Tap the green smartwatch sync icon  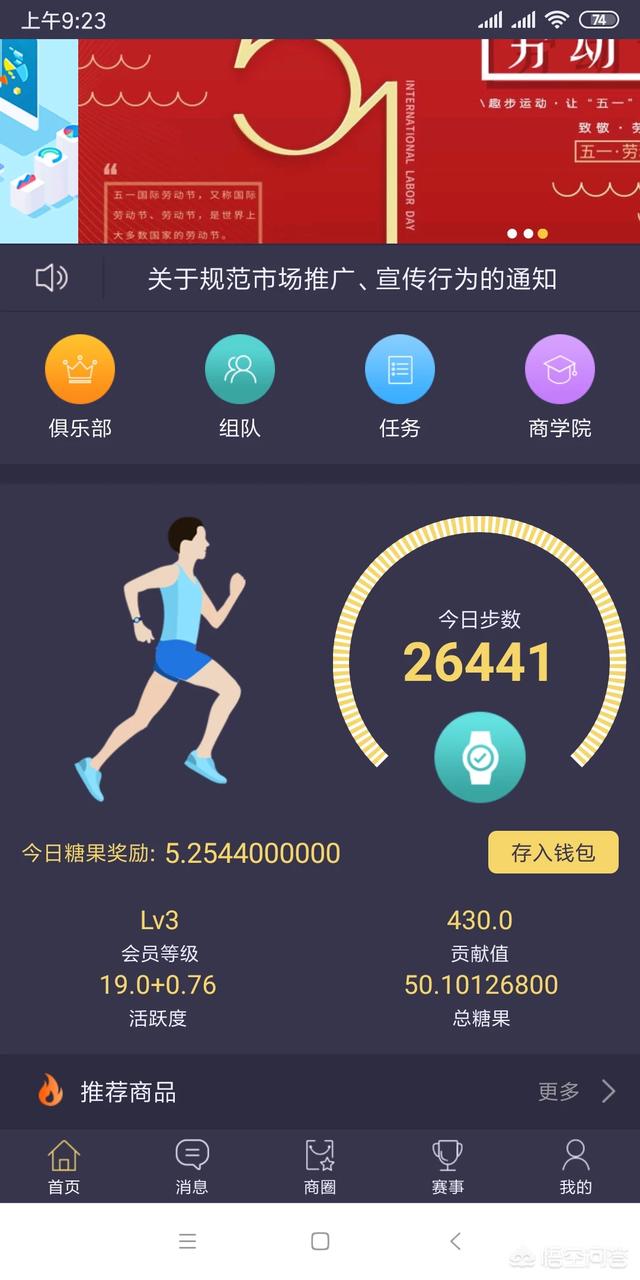click(480, 757)
